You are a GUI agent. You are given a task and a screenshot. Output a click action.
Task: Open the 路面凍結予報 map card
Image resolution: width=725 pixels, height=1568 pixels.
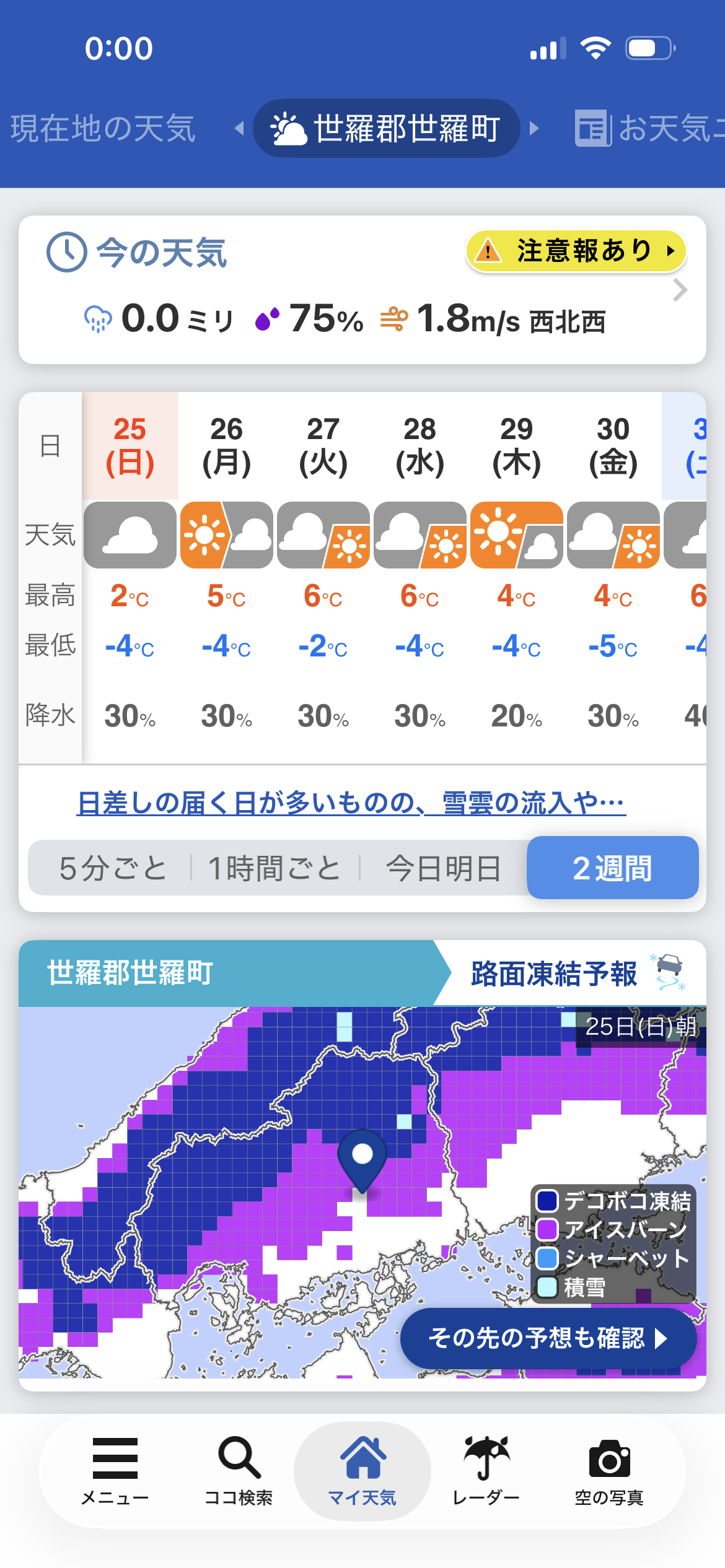[553, 973]
